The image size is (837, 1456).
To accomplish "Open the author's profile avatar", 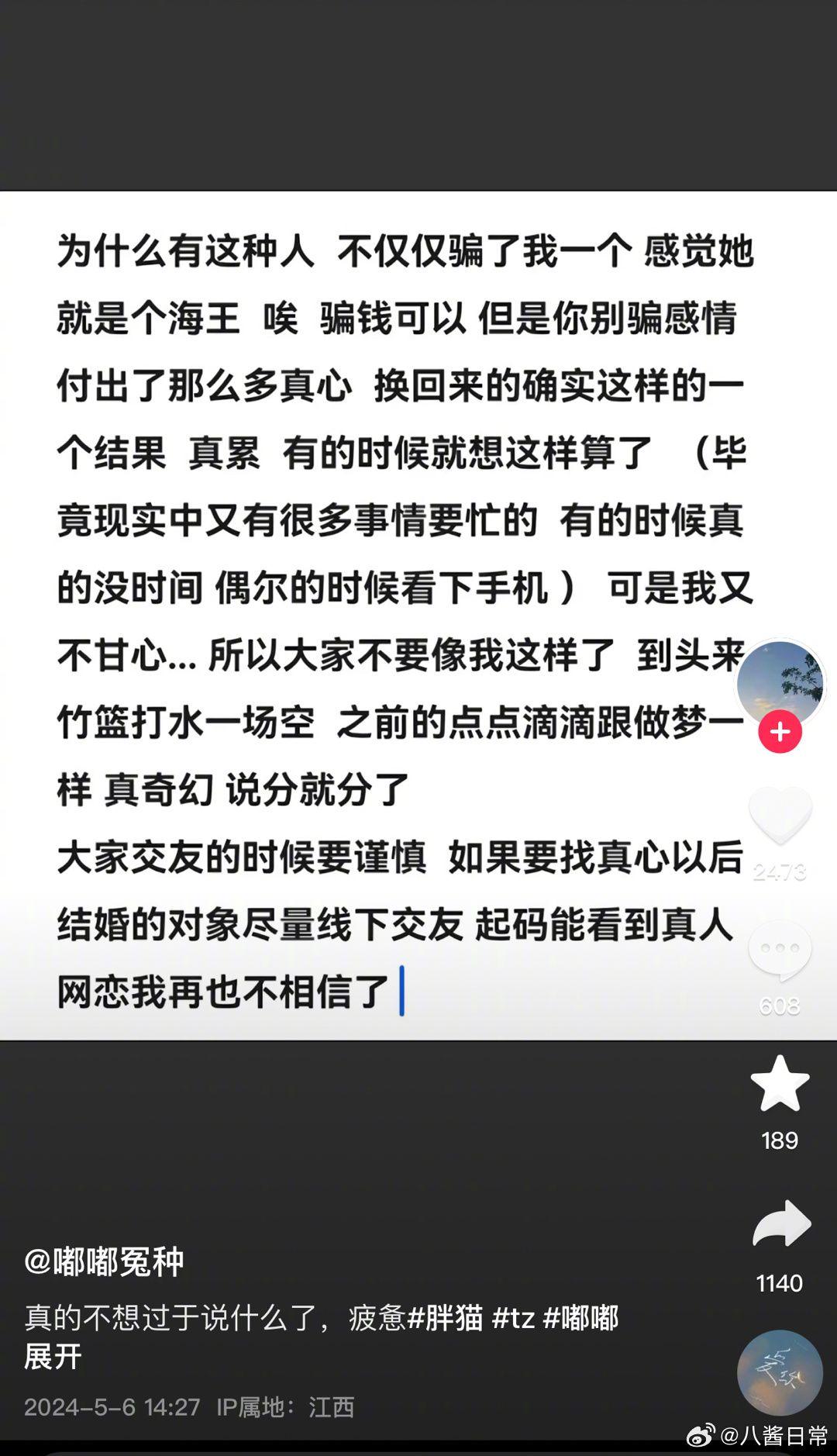I will pyautogui.click(x=780, y=682).
